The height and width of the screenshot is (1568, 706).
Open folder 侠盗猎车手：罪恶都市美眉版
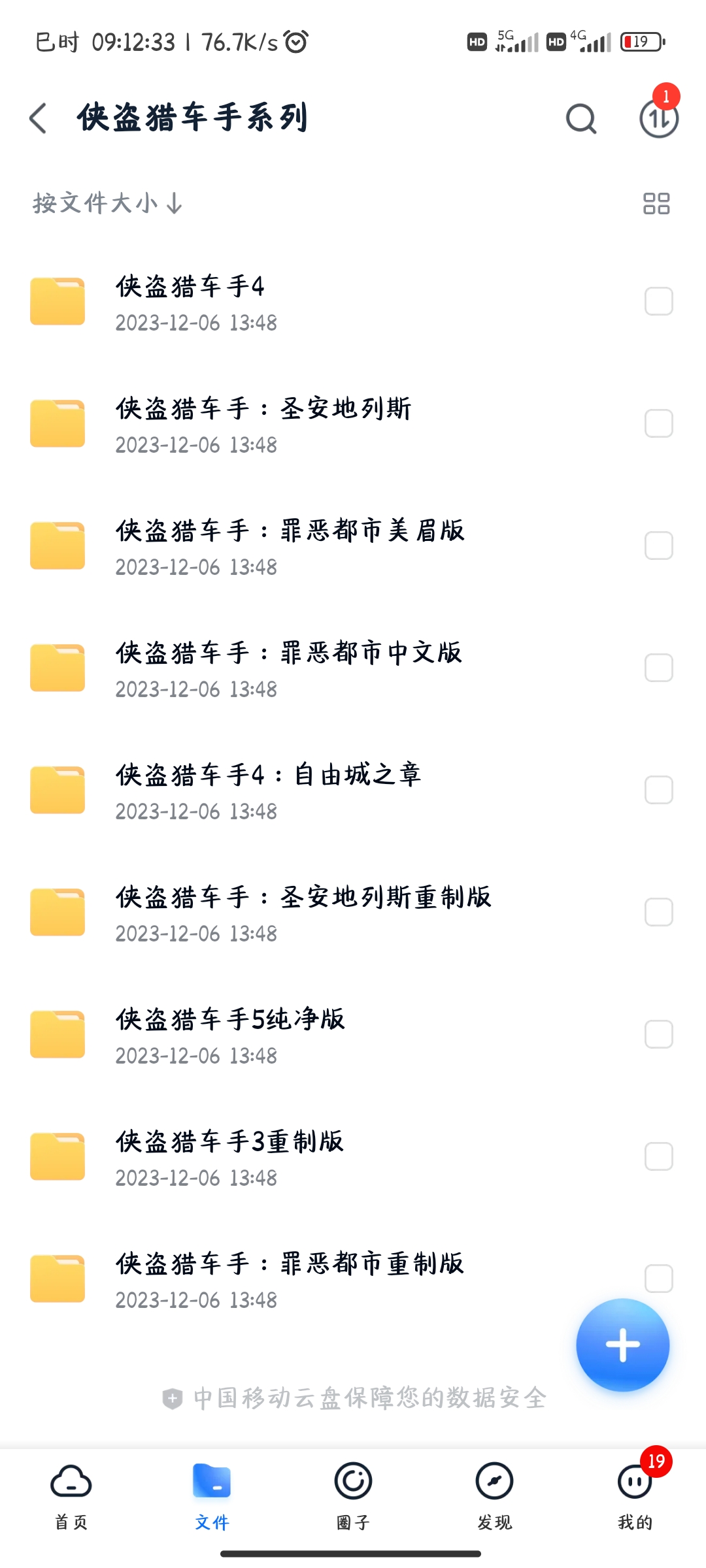tap(353, 547)
